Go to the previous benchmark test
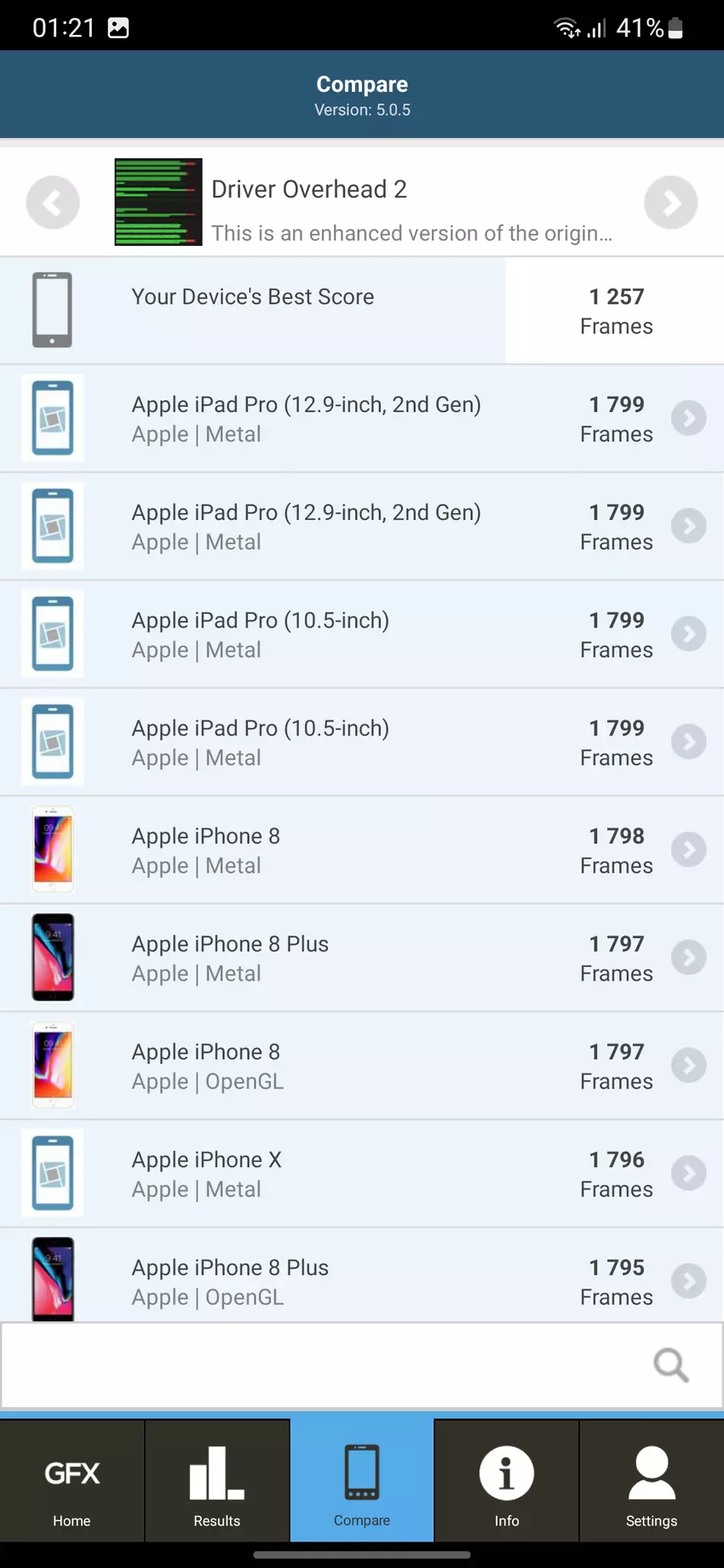The height and width of the screenshot is (1568, 724). (x=53, y=203)
